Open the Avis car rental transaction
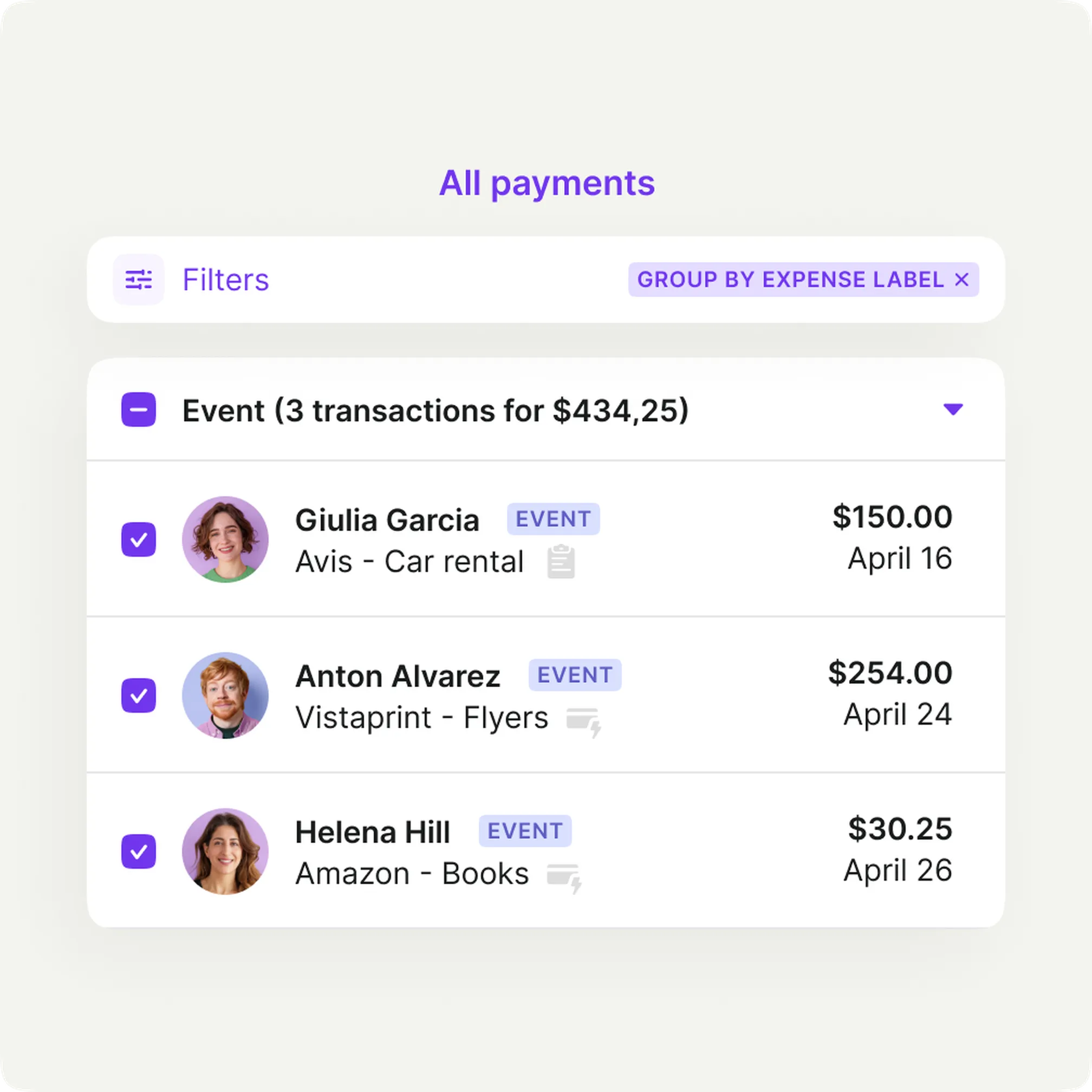Screen dimensions: 1092x1092 click(409, 562)
